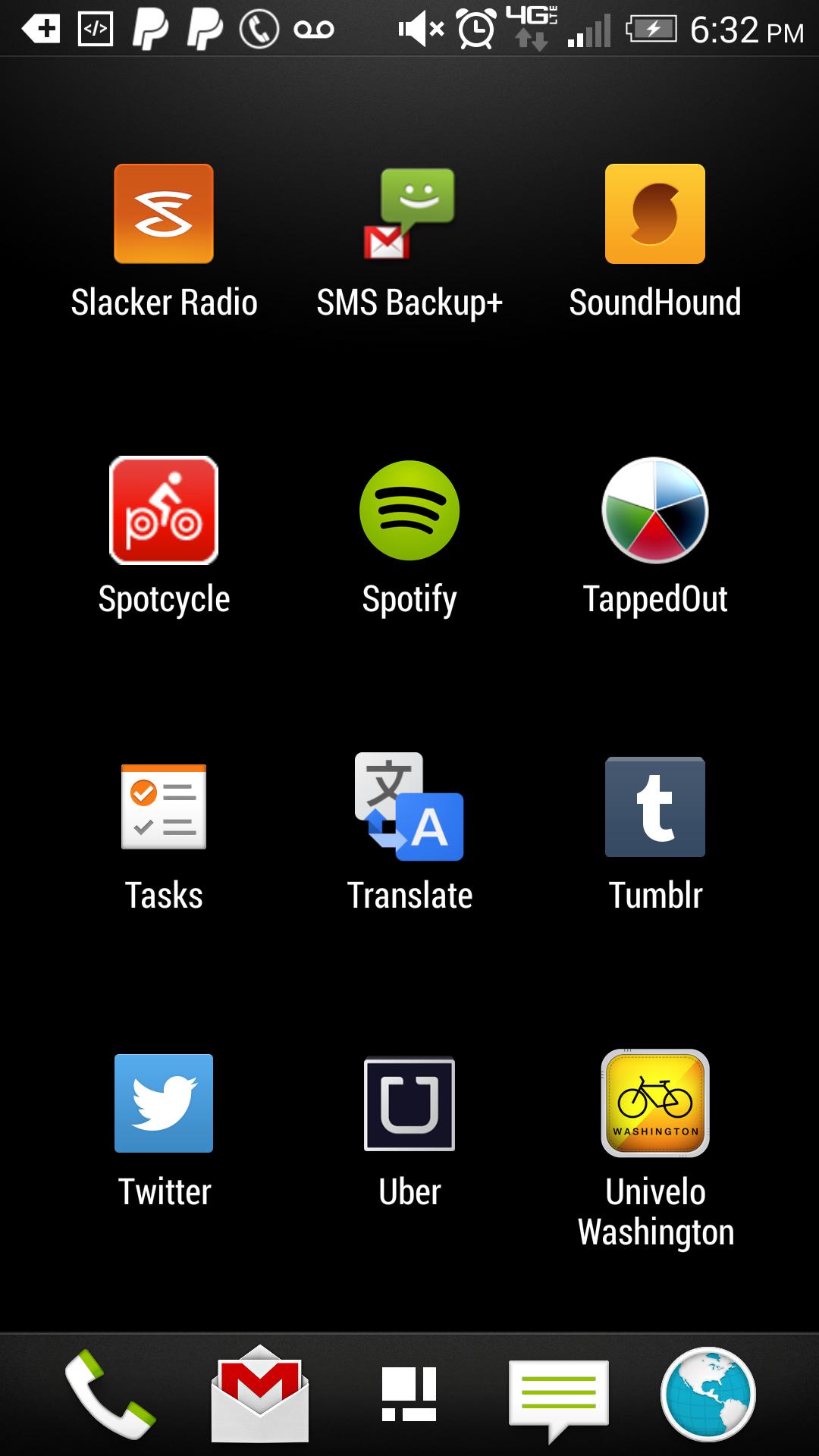
Task: Open the messages app in dock
Action: pyautogui.click(x=559, y=1395)
